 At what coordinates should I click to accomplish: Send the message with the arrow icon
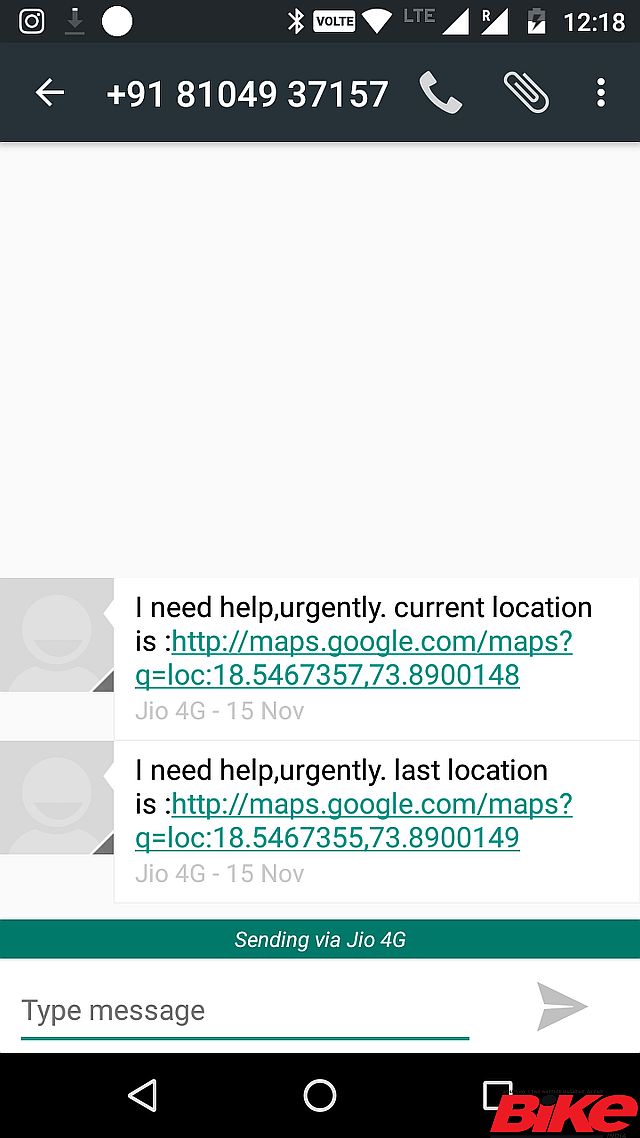(562, 1006)
